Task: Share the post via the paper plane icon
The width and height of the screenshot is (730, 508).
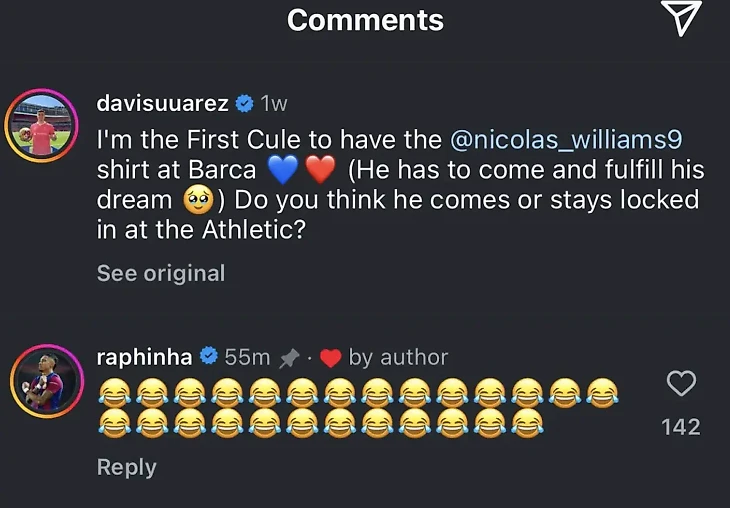Action: pos(682,18)
